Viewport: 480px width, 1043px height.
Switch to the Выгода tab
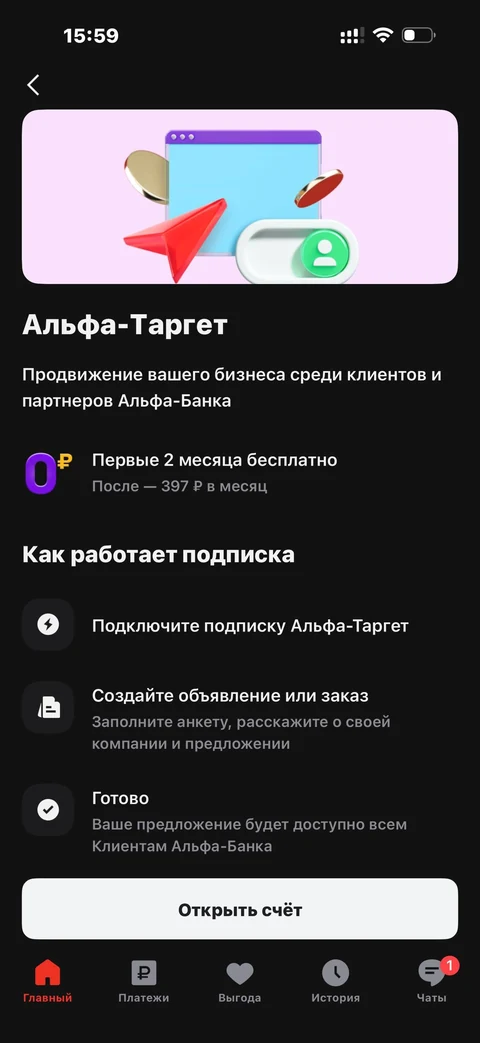(x=240, y=982)
